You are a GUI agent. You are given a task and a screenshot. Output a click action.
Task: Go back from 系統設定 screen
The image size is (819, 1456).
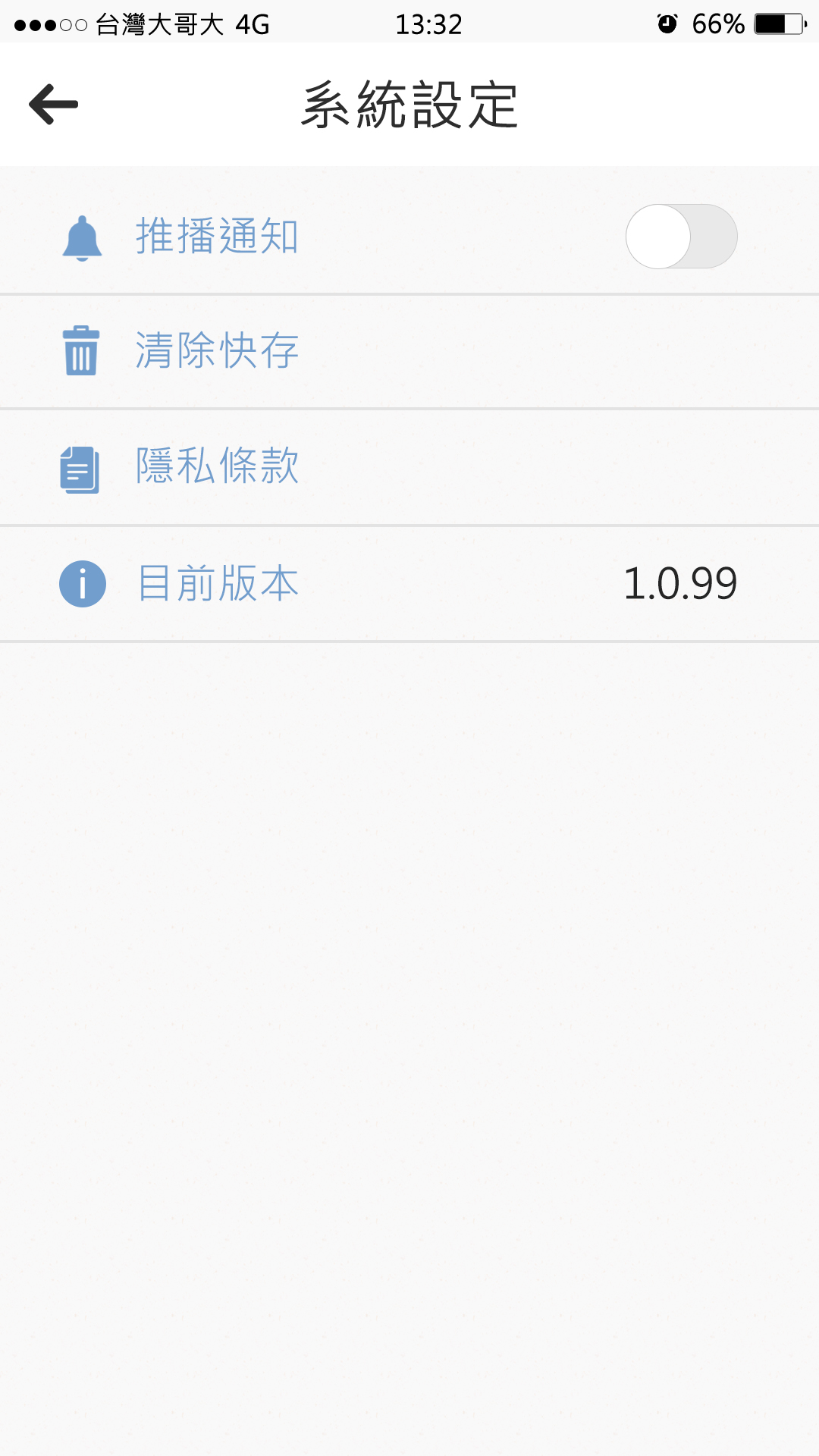tap(53, 104)
